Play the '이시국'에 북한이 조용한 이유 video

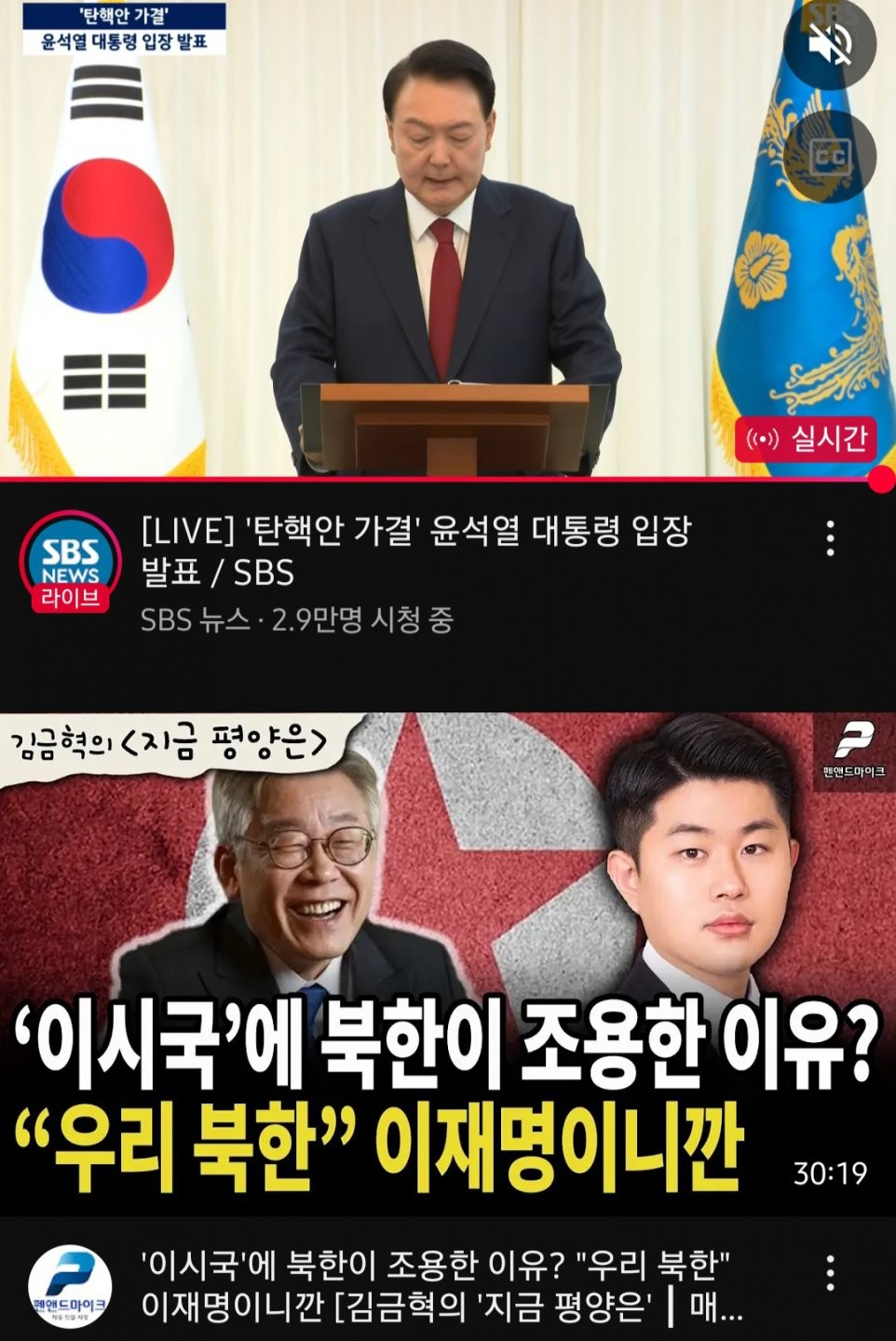447,964
